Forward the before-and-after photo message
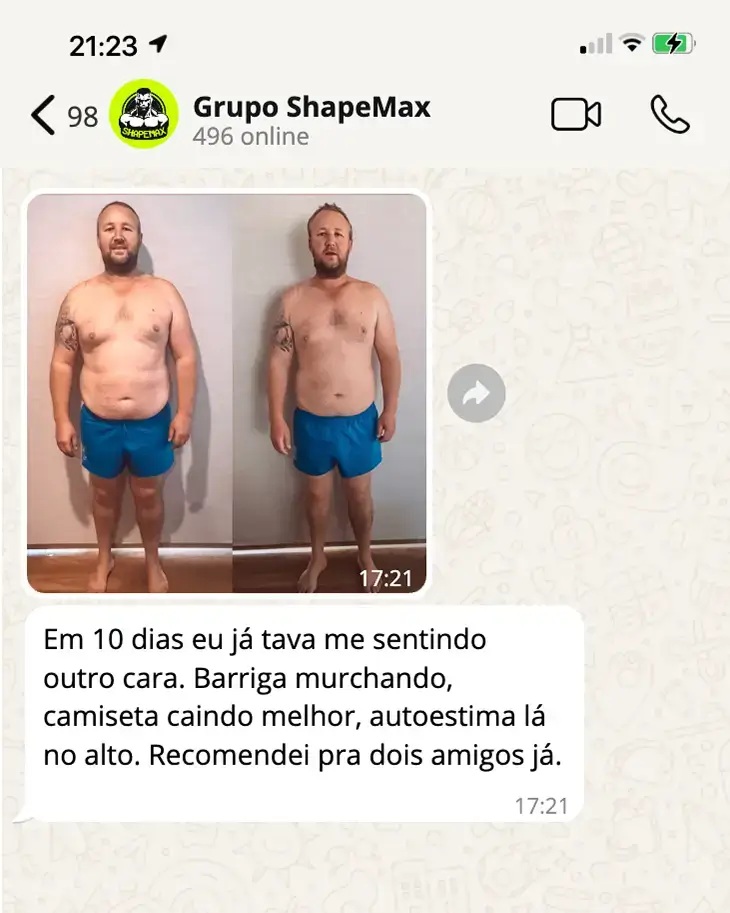This screenshot has height=913, width=730. [476, 394]
